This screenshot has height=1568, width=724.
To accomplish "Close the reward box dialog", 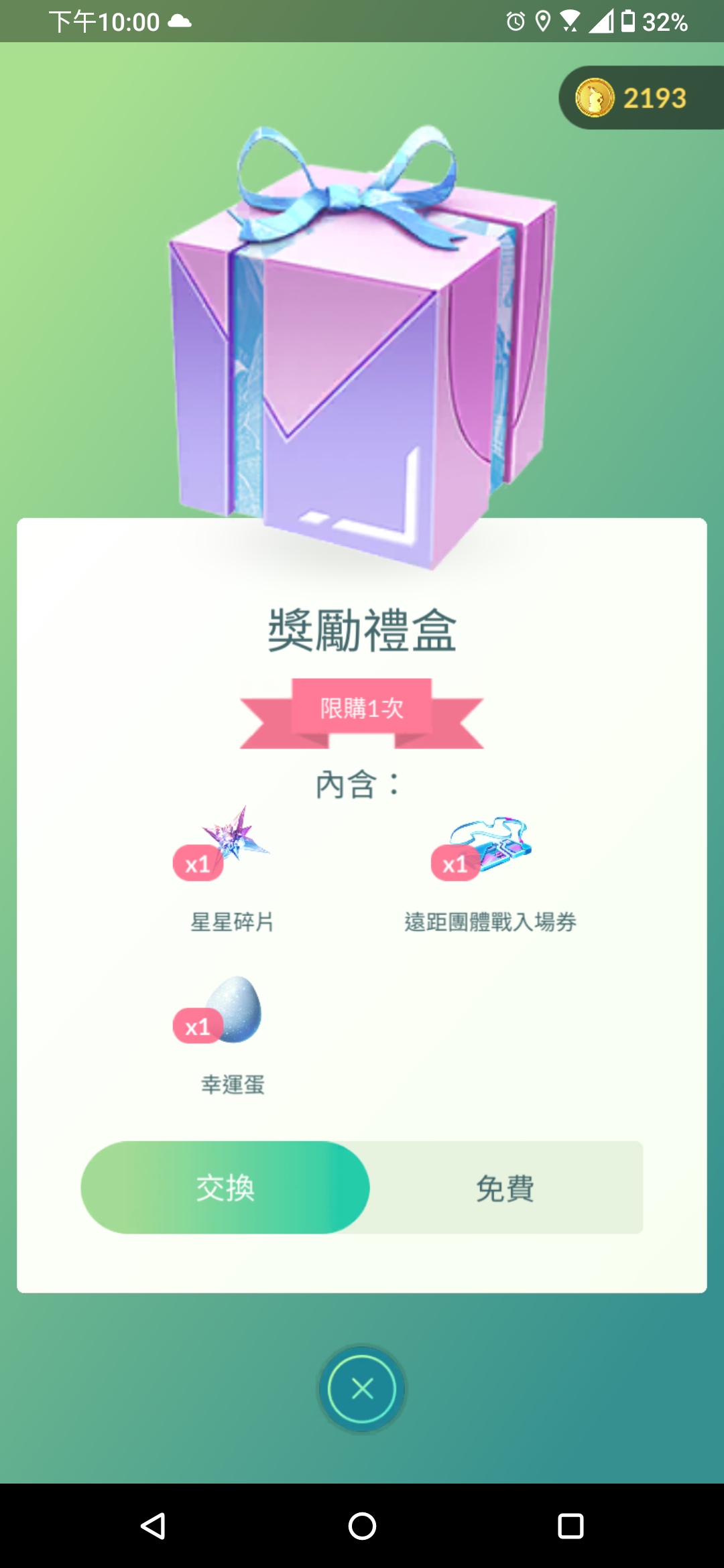I will [x=362, y=1388].
